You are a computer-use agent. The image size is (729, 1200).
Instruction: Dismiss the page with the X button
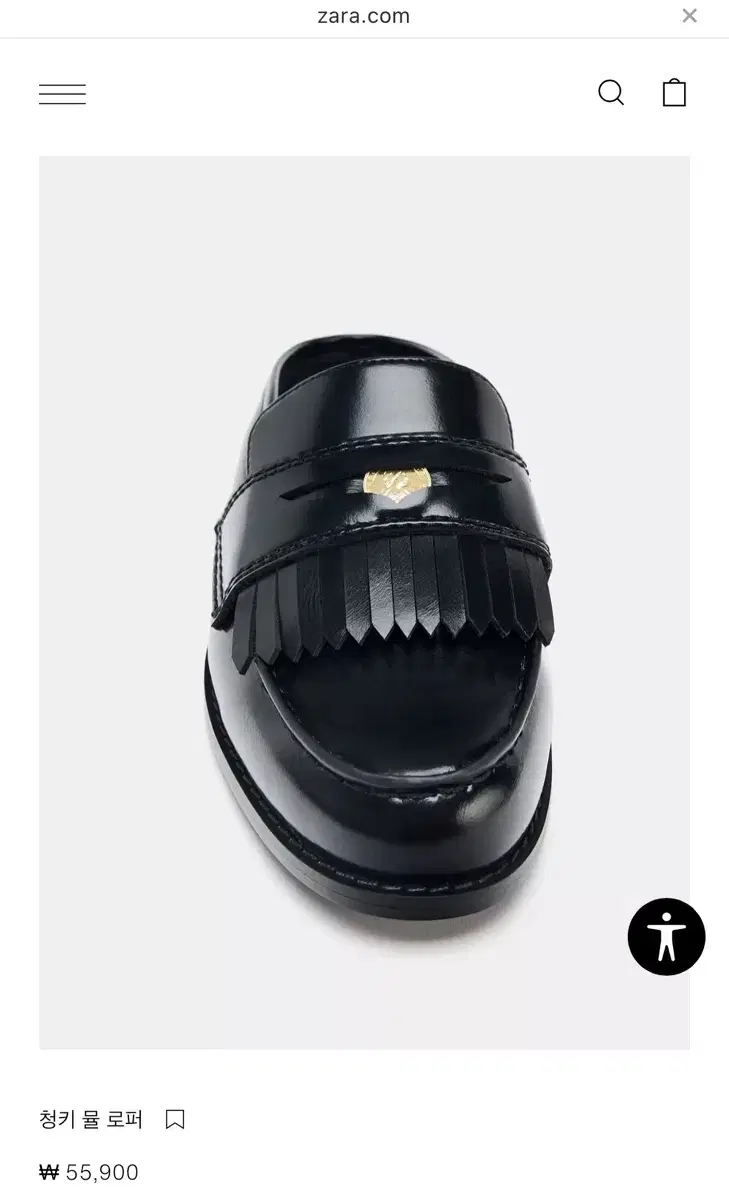tap(689, 15)
